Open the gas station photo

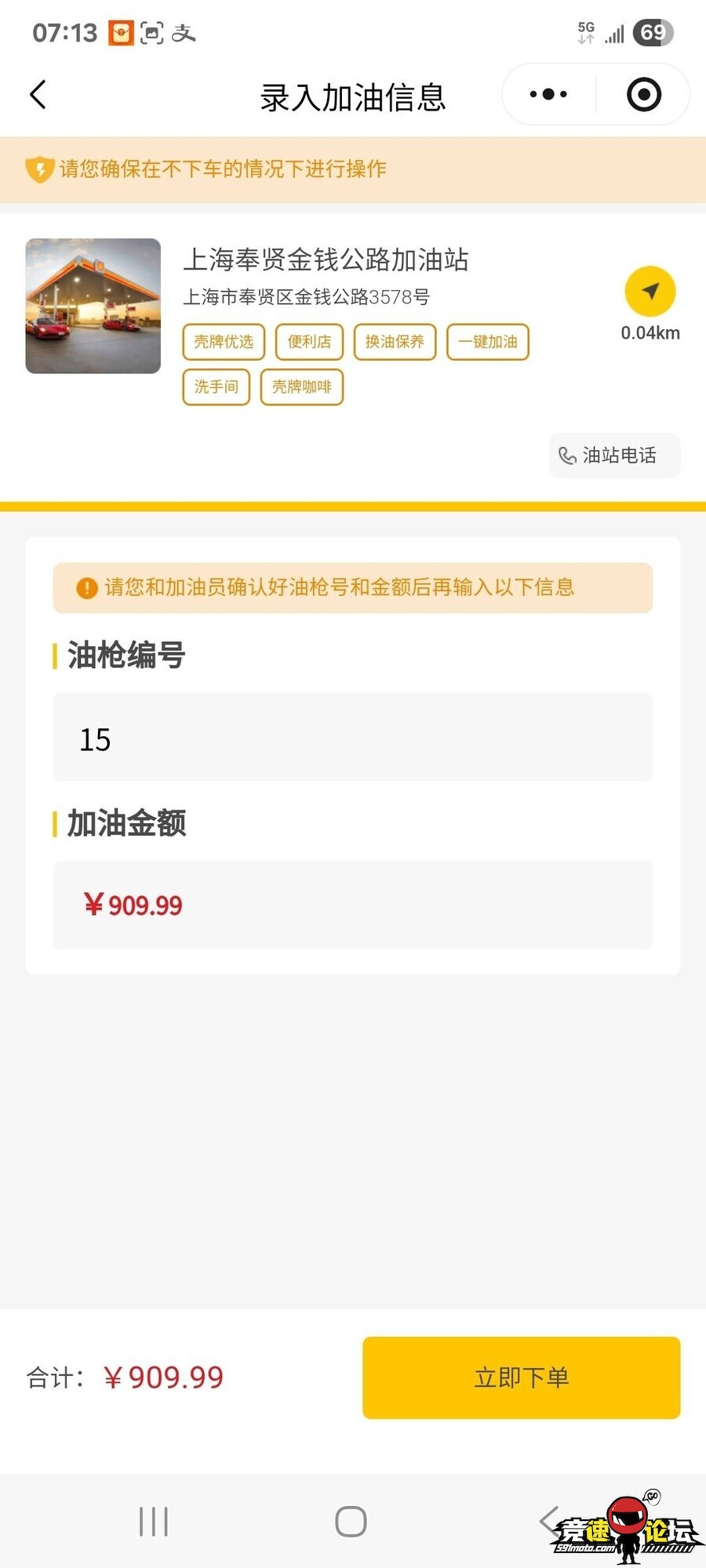click(93, 306)
